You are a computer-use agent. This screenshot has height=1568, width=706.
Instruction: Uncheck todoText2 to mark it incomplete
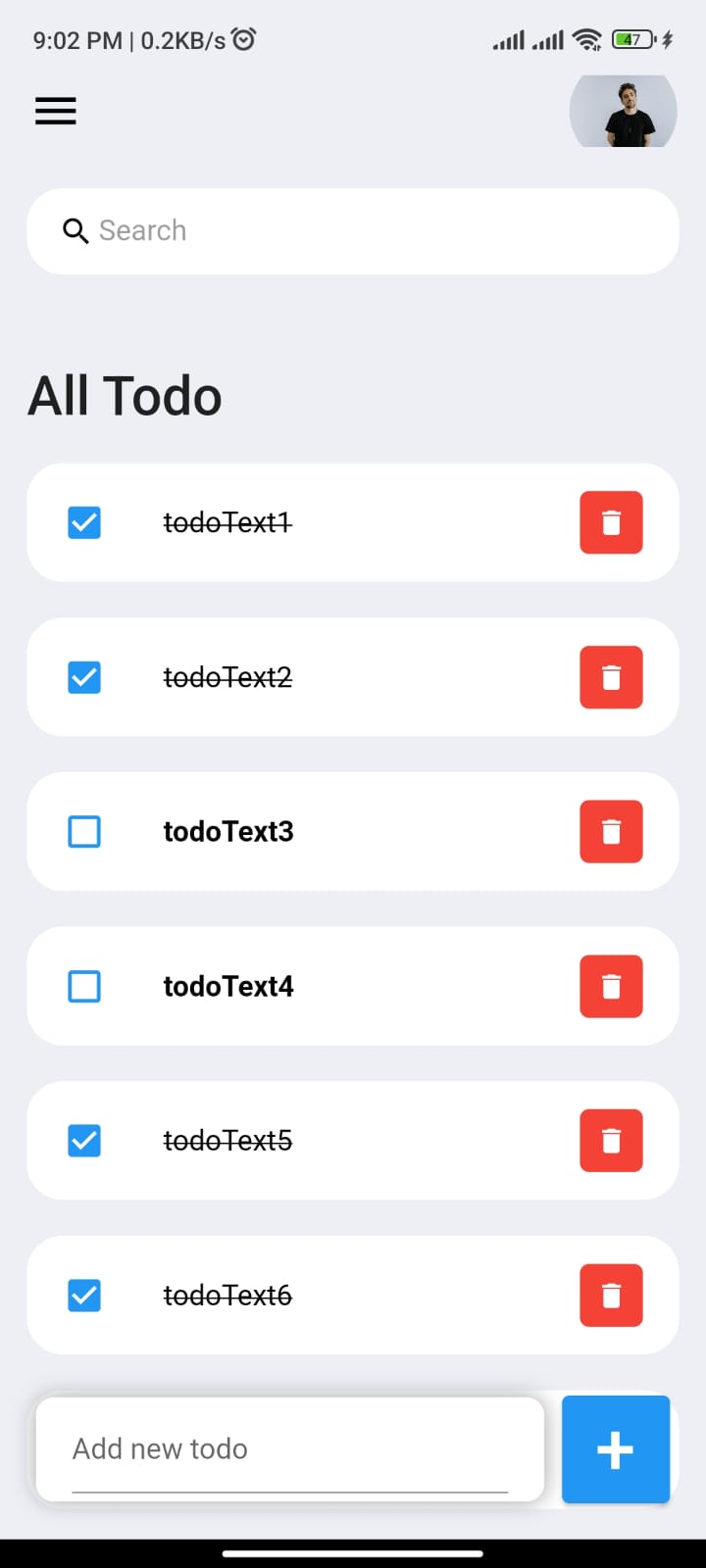84,677
